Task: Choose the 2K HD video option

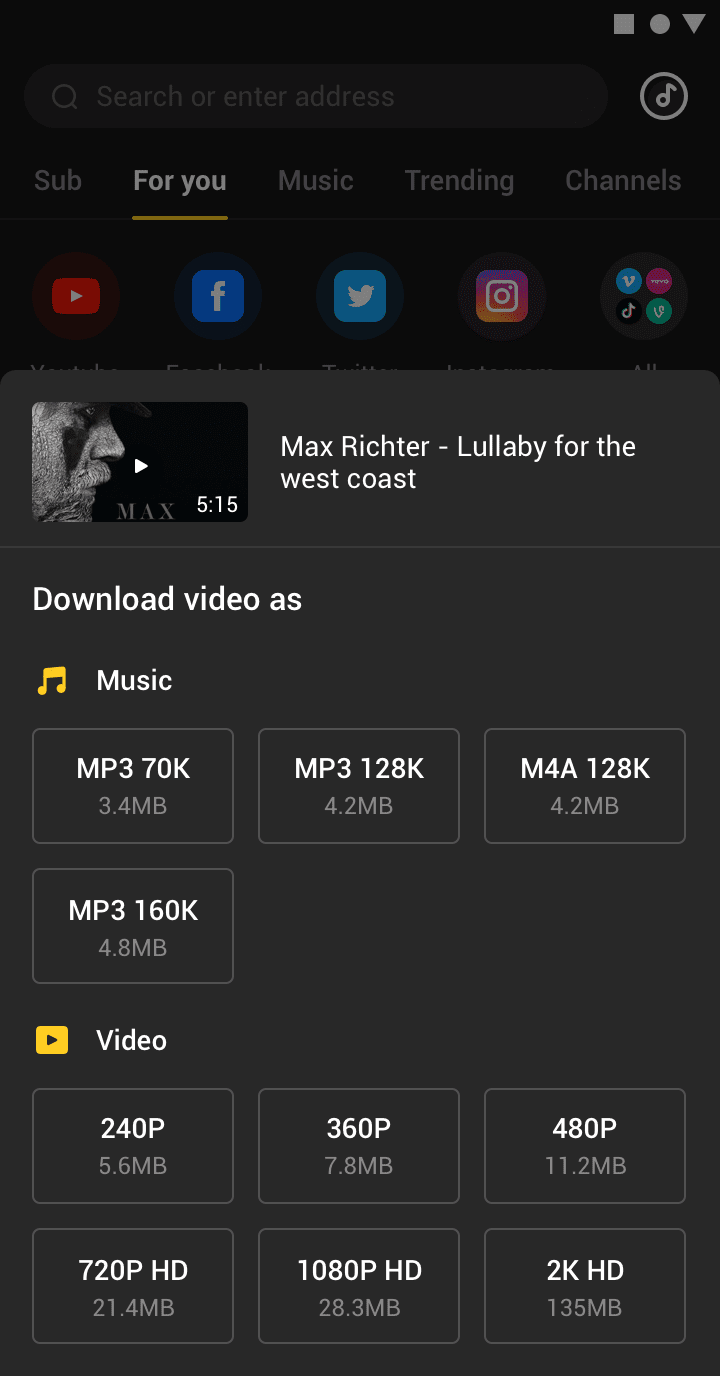Action: coord(585,1285)
